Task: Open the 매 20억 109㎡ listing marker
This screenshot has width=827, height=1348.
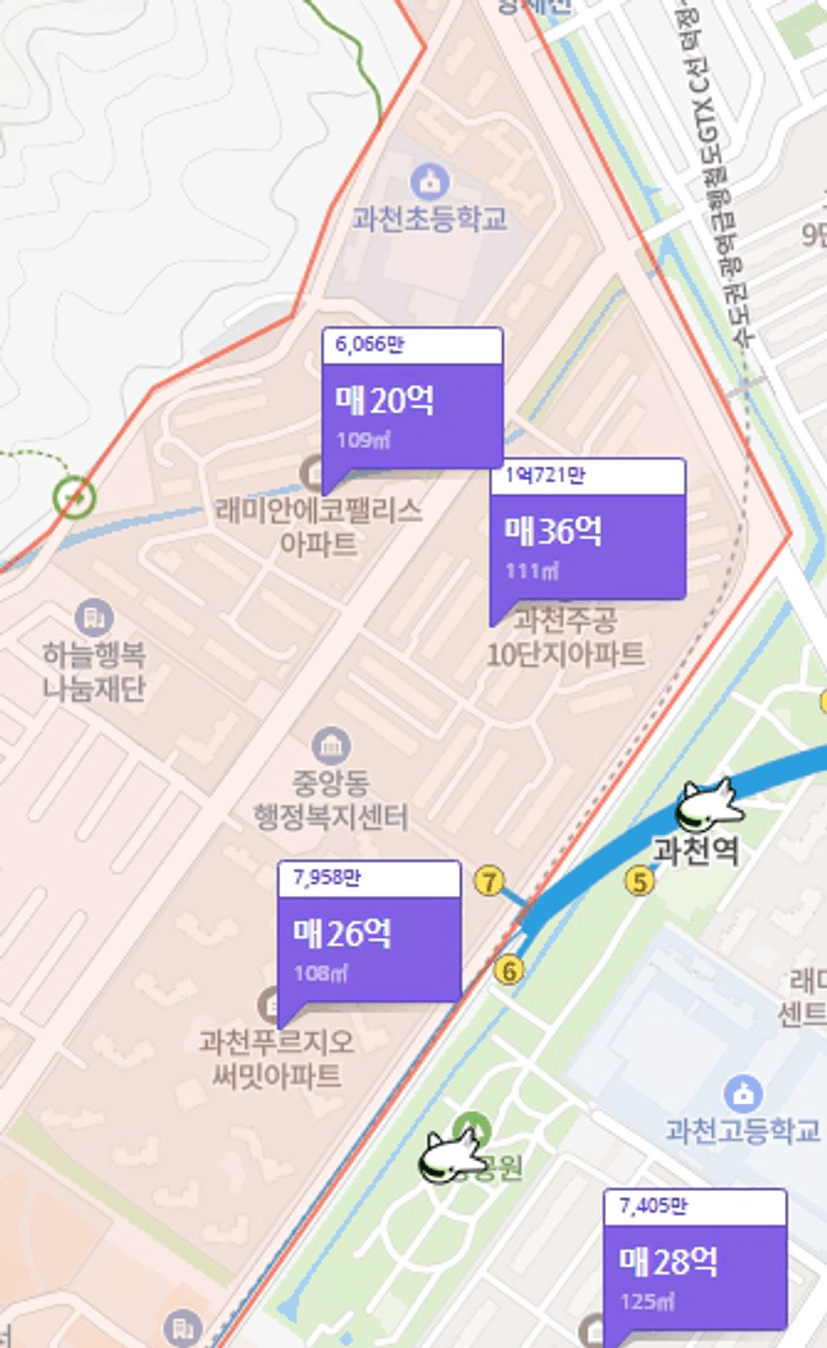Action: pos(412,398)
